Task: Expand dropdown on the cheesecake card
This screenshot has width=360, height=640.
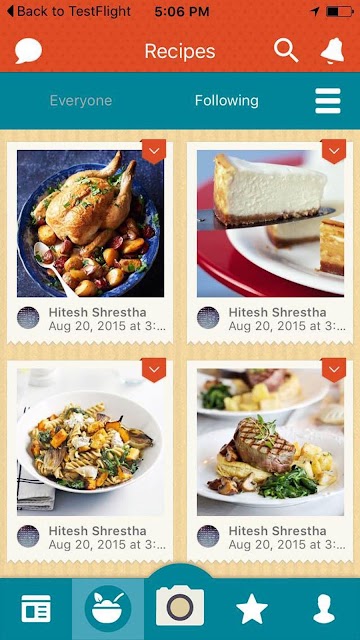Action: pos(334,151)
